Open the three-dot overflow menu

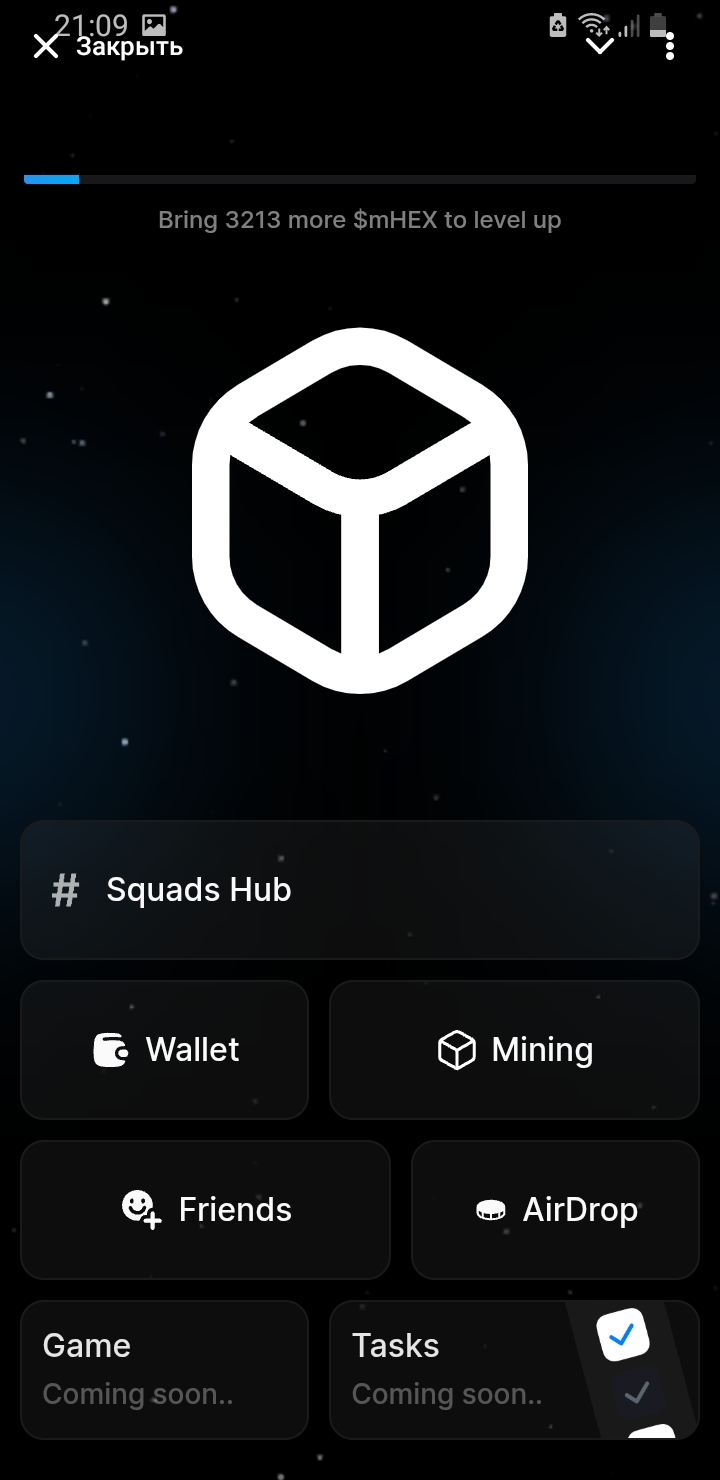670,46
